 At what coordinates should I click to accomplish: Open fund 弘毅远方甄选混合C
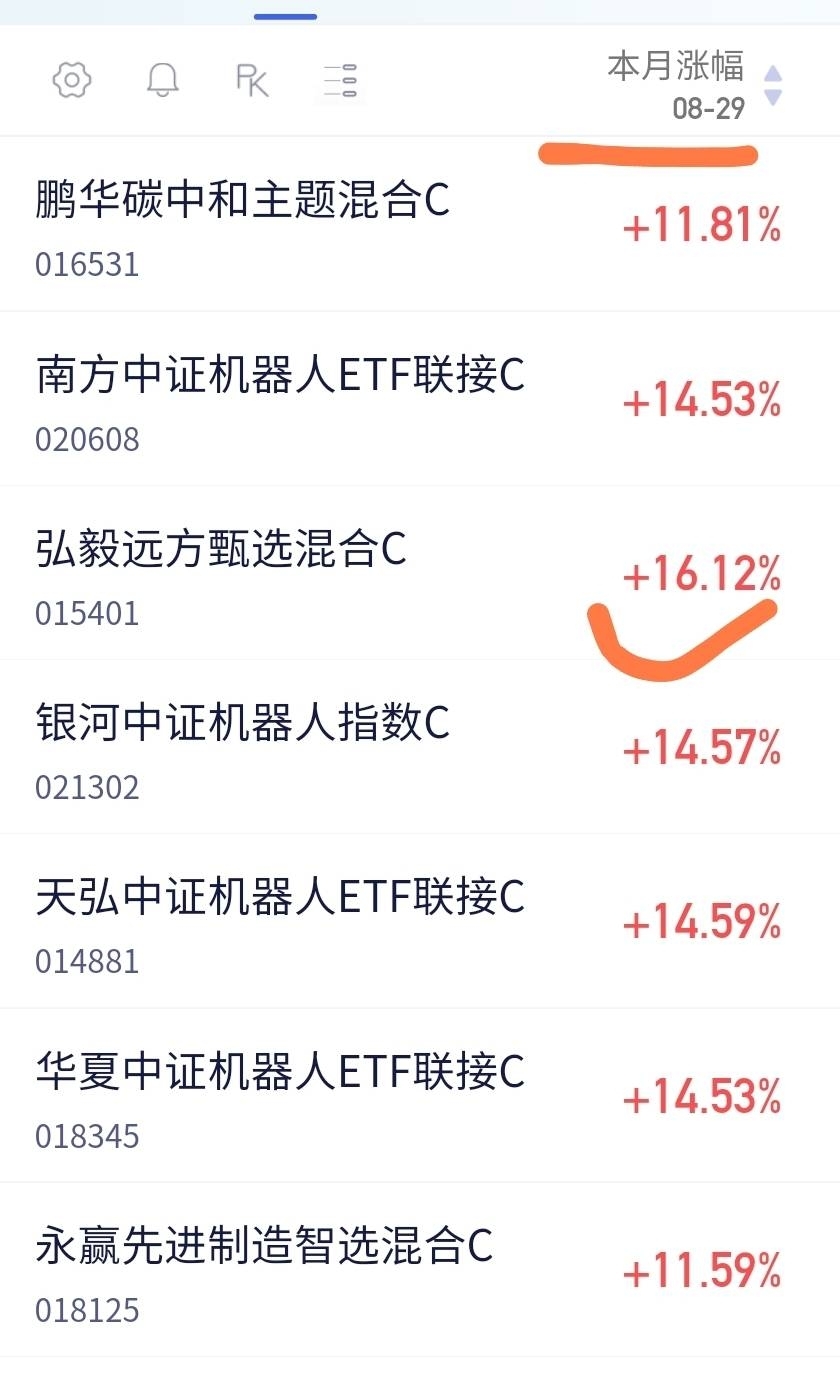click(420, 573)
